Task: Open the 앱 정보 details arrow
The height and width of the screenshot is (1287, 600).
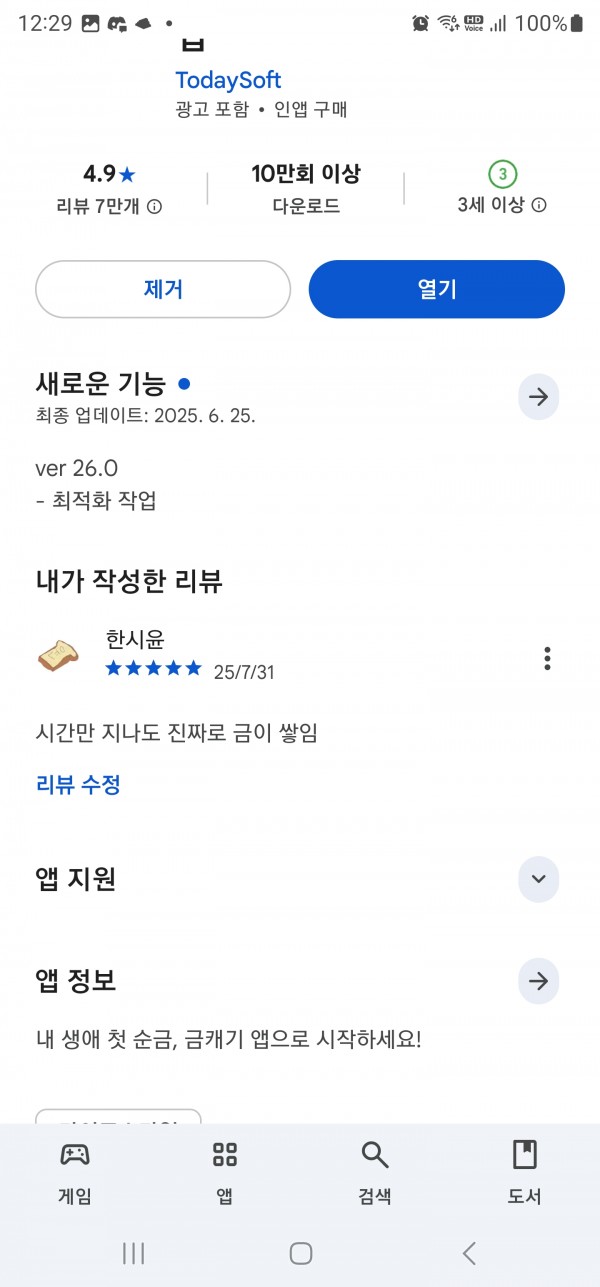Action: [x=538, y=981]
